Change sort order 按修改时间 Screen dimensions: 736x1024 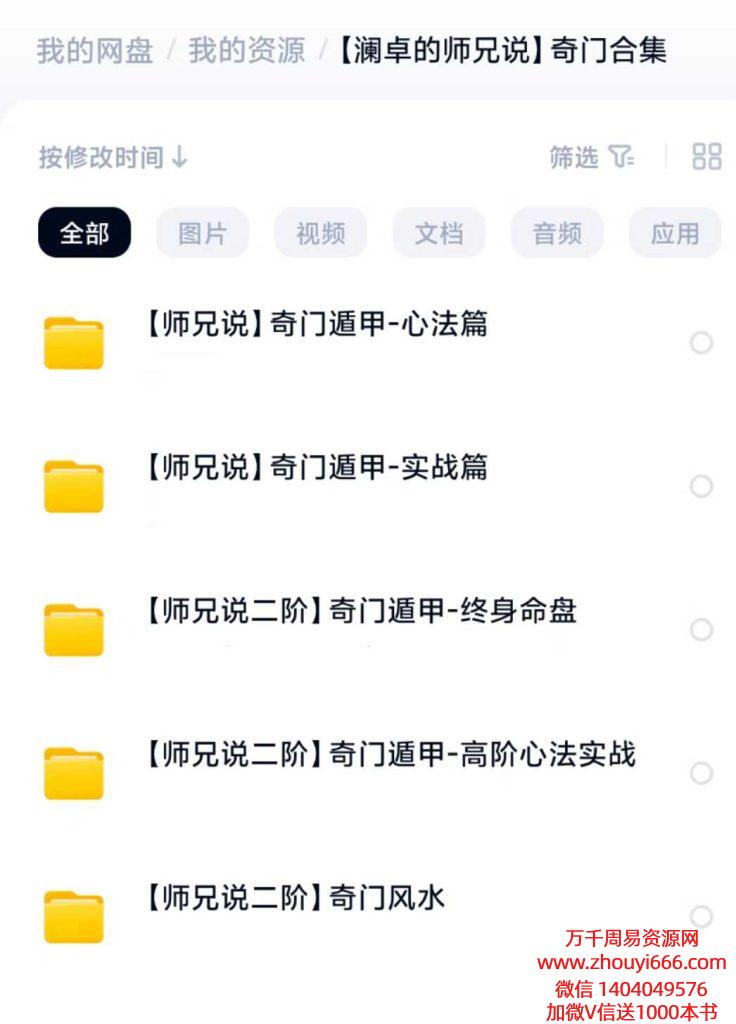[x=112, y=157]
